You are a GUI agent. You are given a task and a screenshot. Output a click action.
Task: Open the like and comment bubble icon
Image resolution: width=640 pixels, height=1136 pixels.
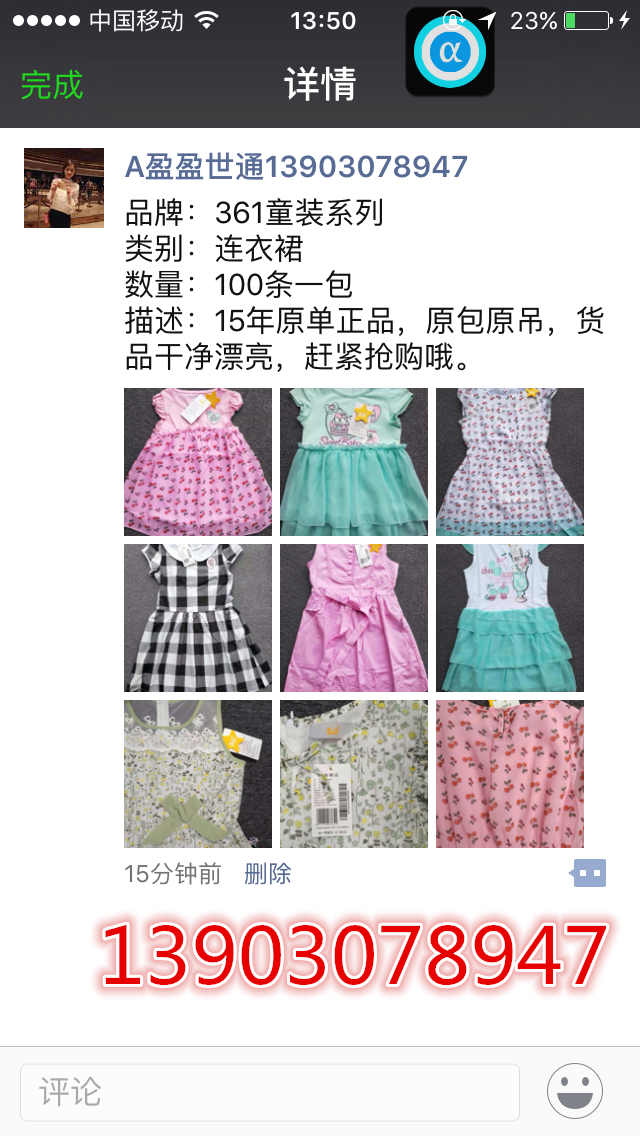coord(589,874)
